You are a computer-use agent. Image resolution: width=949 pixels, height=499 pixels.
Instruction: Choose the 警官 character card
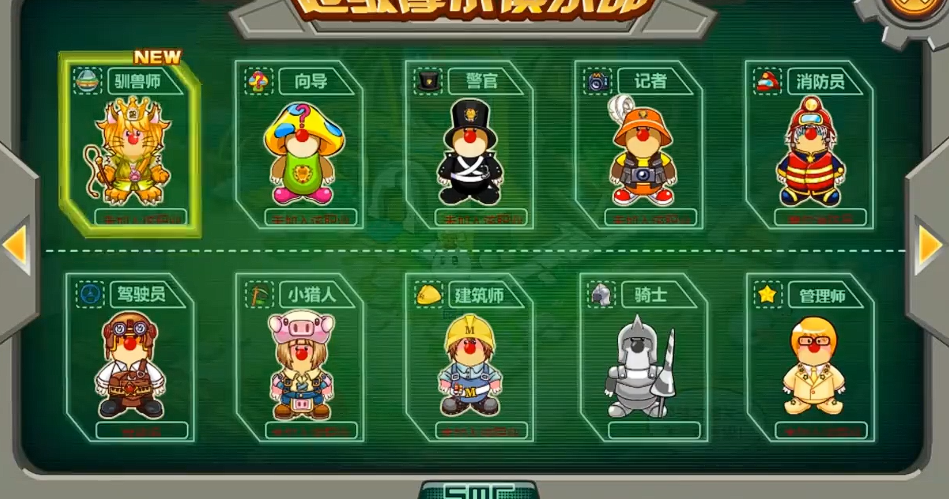click(x=469, y=145)
